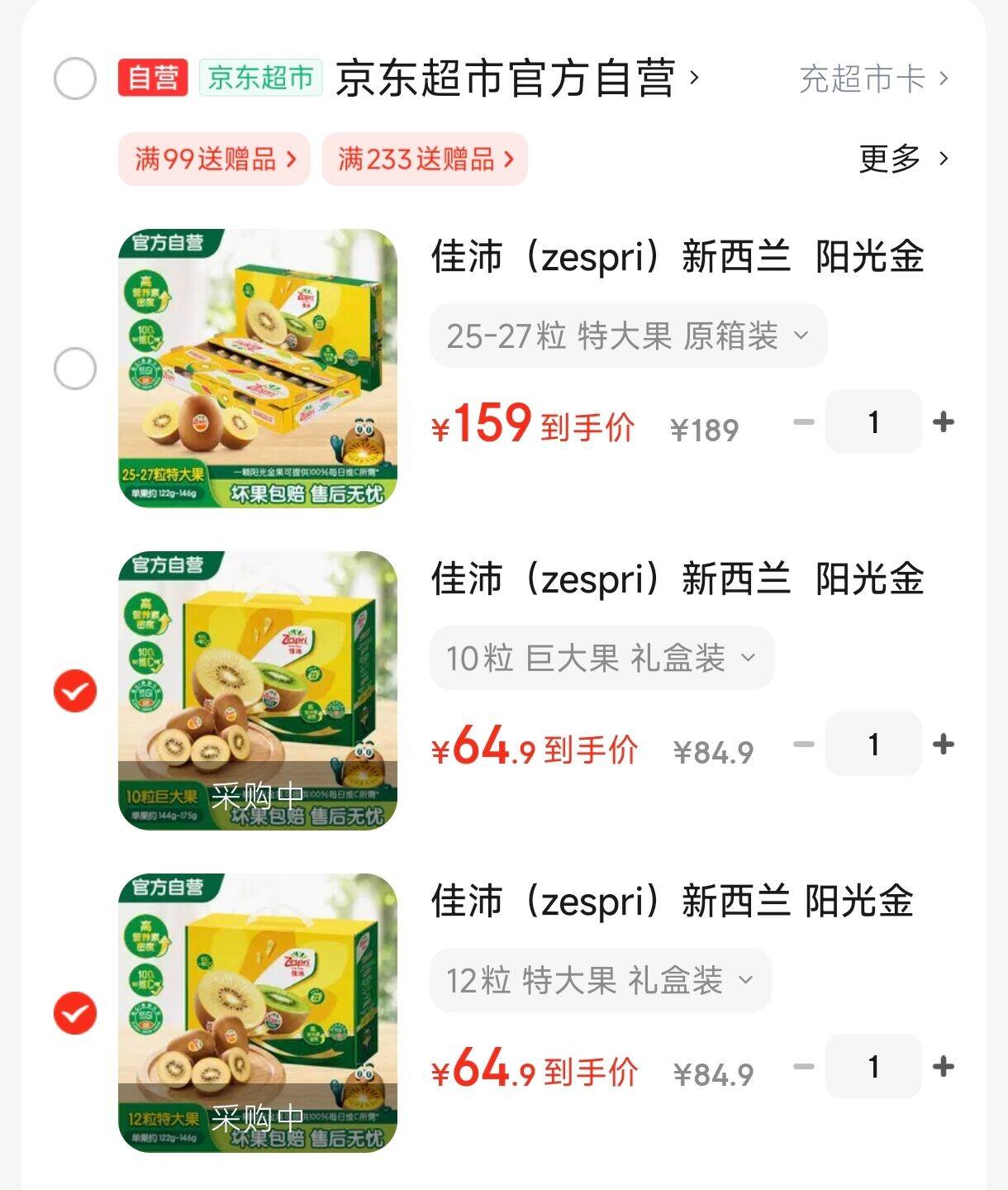This screenshot has height=1190, width=1008.
Task: Increase quantity of 12粒 特大果 礼盒装
Action: (x=943, y=1067)
